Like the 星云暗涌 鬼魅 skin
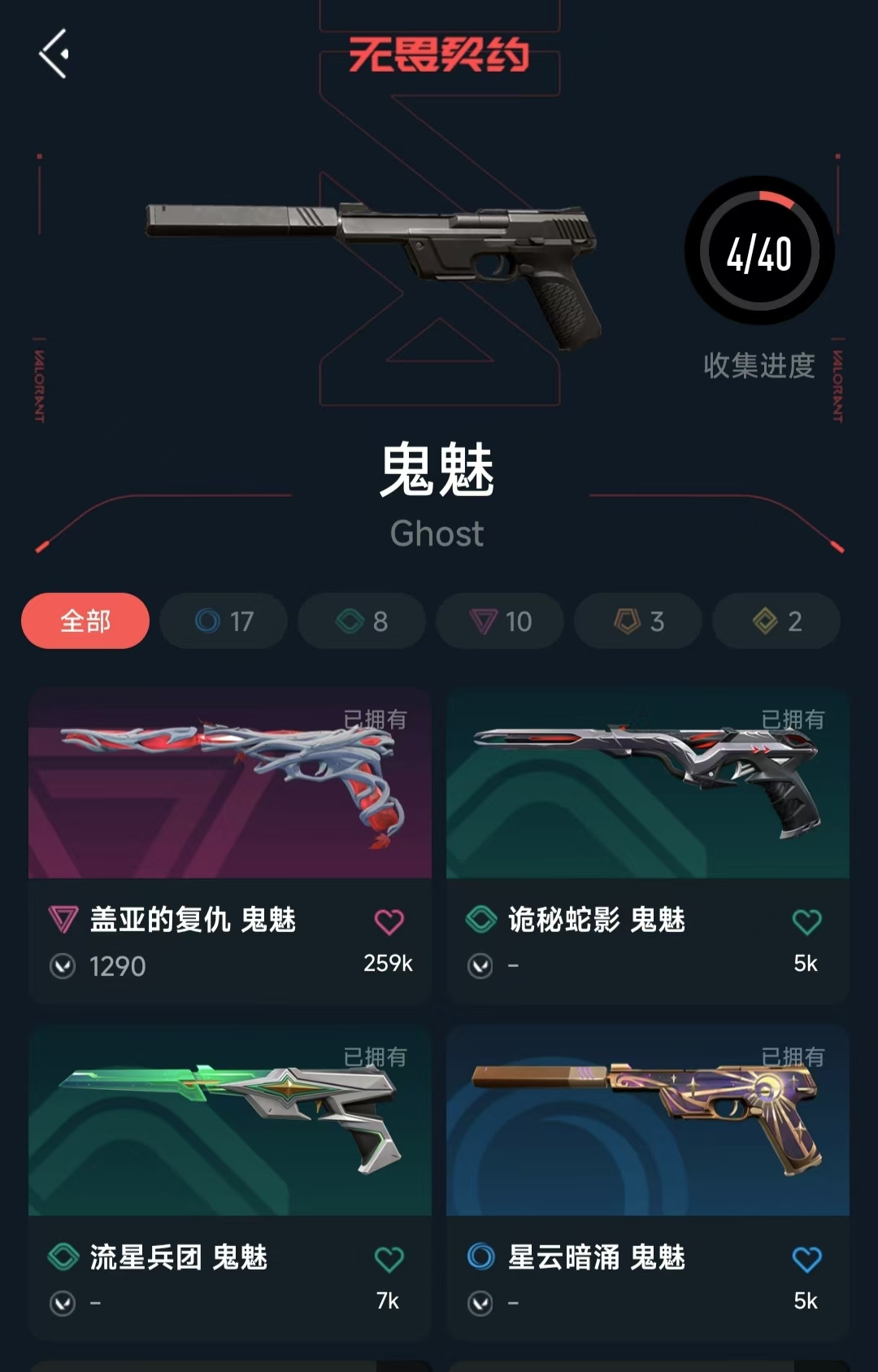The height and width of the screenshot is (1372, 878). [806, 1259]
